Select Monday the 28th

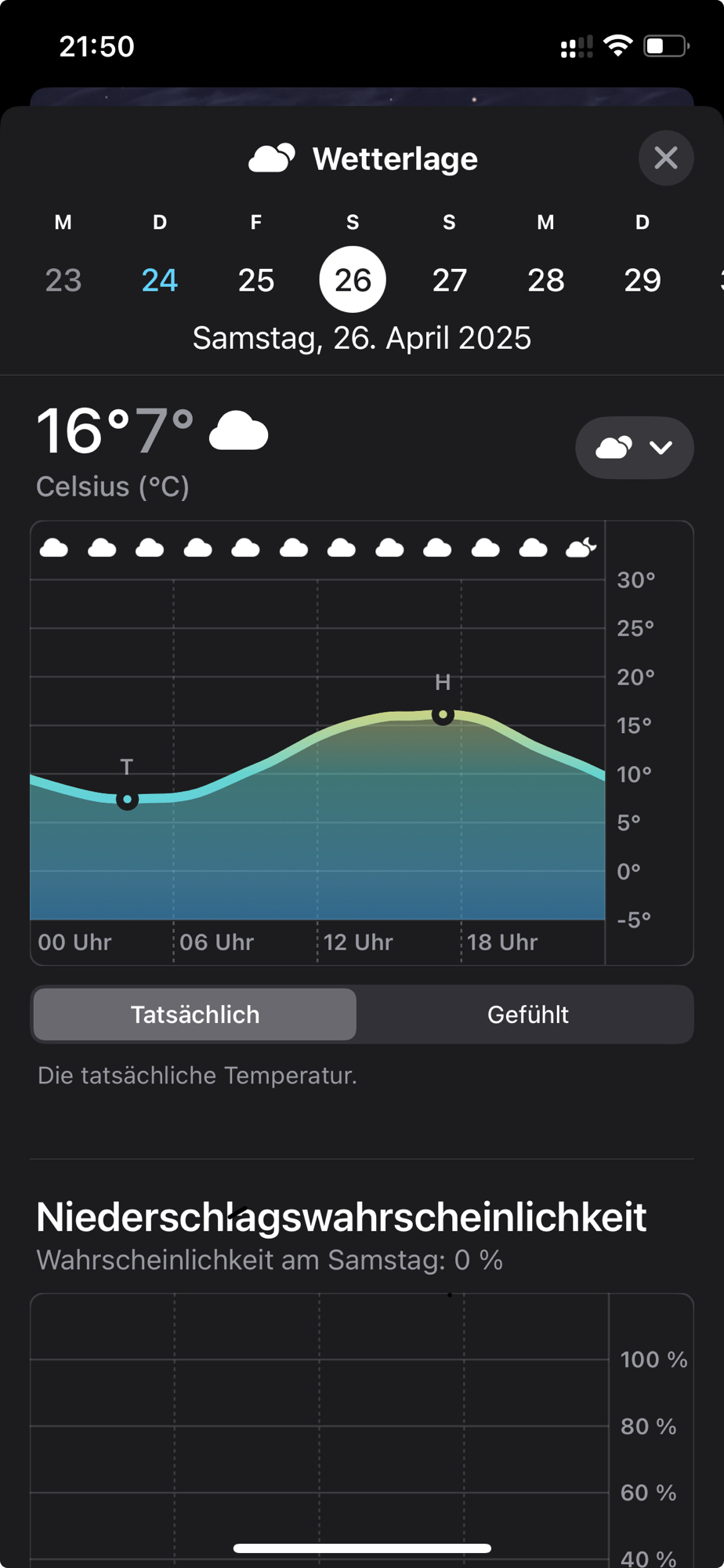(546, 280)
